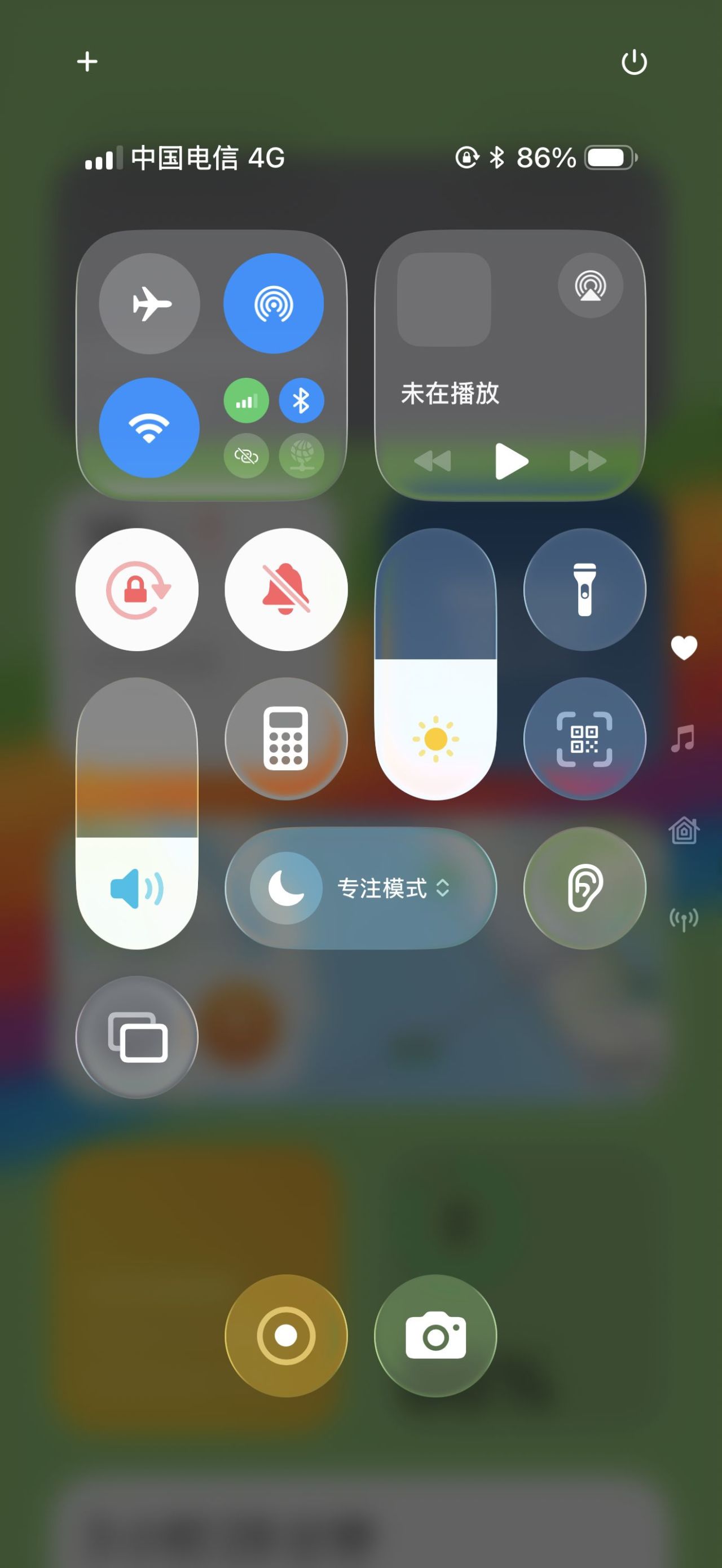Open the AirPlay output selector
The width and height of the screenshot is (722, 1568).
click(590, 285)
